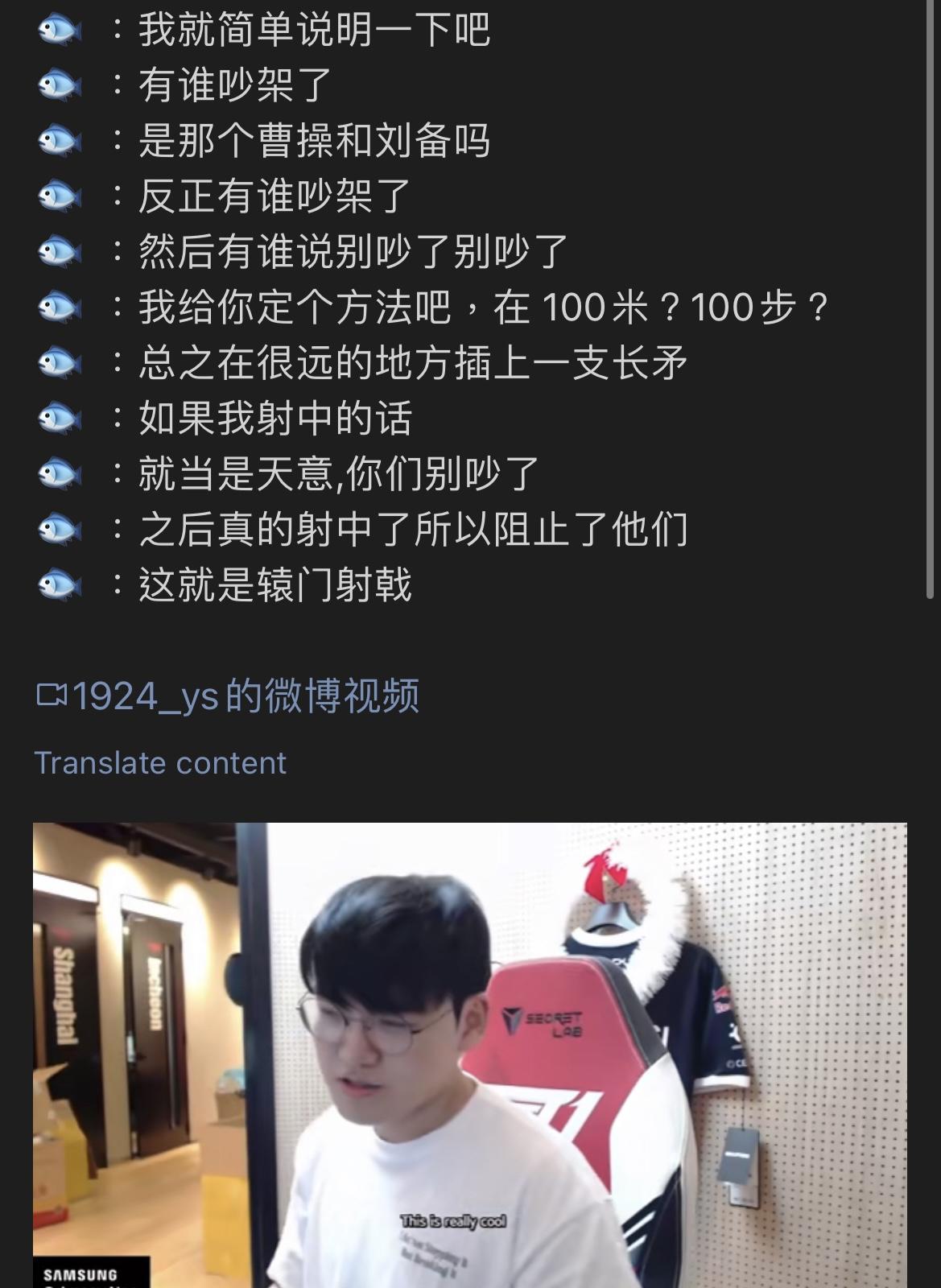Image resolution: width=941 pixels, height=1288 pixels.
Task: Open the video thumbnail of the streamer
Action: point(469,1055)
